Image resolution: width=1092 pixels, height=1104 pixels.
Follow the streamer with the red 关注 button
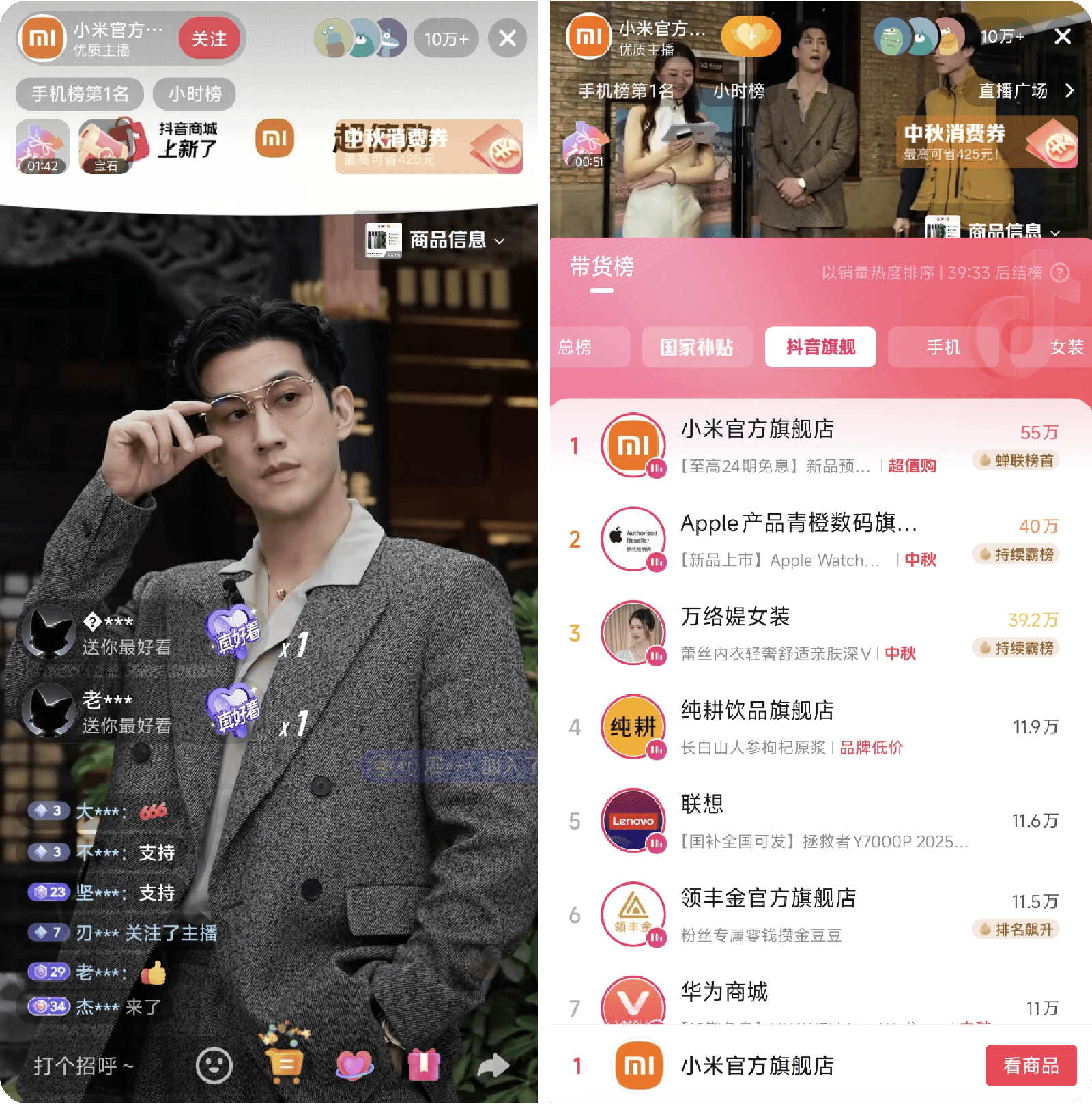pos(209,39)
